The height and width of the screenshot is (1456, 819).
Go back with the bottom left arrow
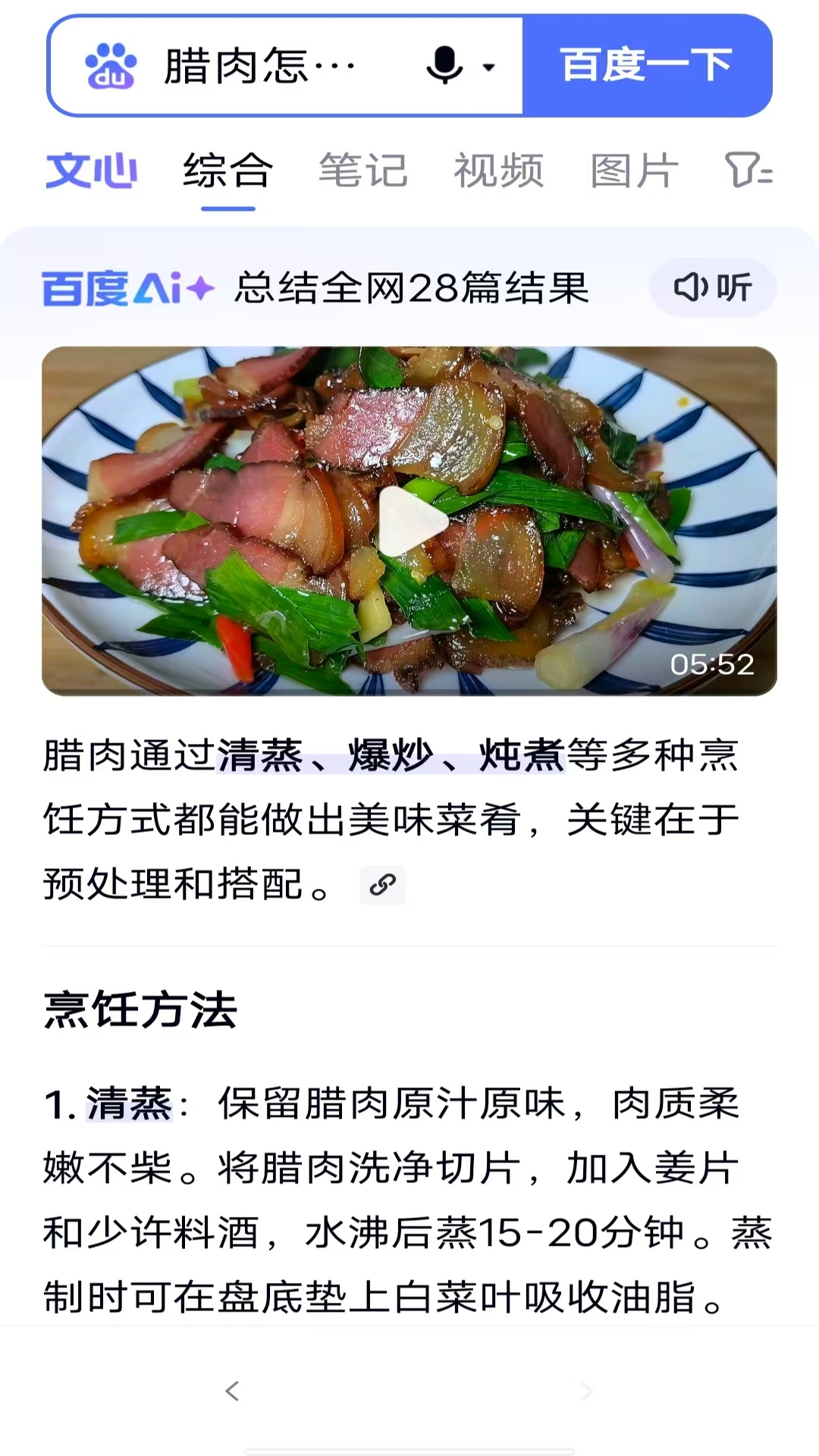pyautogui.click(x=233, y=1391)
